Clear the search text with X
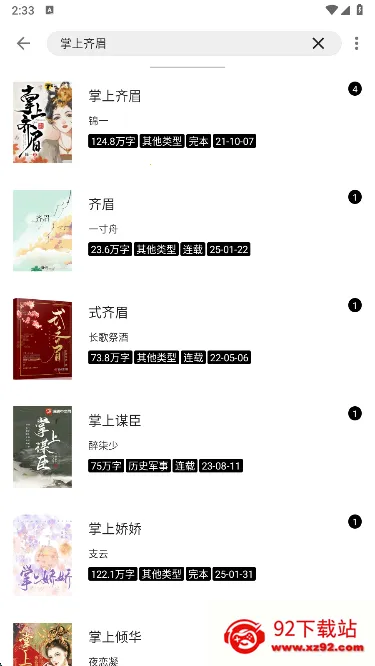This screenshot has height=666, width=375. 318,43
